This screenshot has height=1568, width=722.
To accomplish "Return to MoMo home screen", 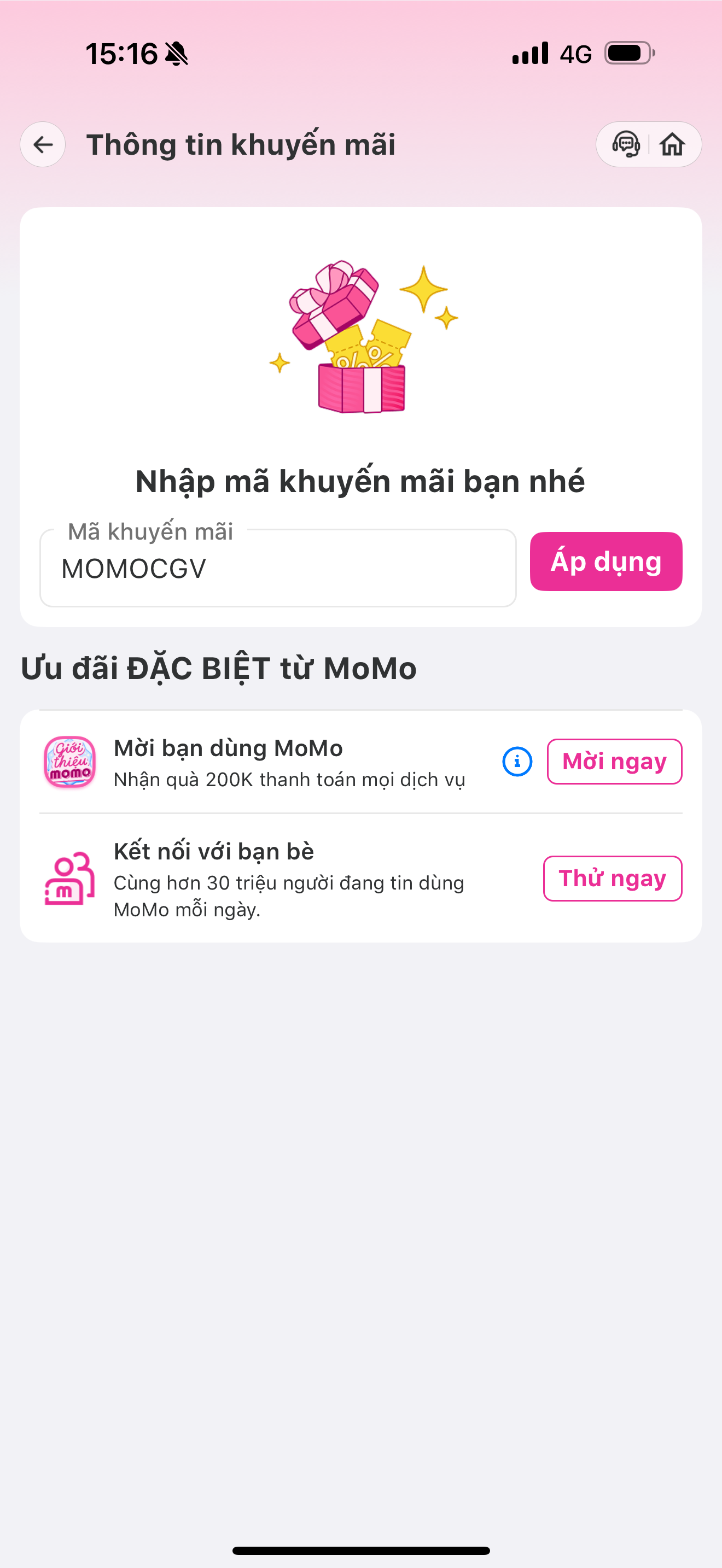I will [672, 145].
